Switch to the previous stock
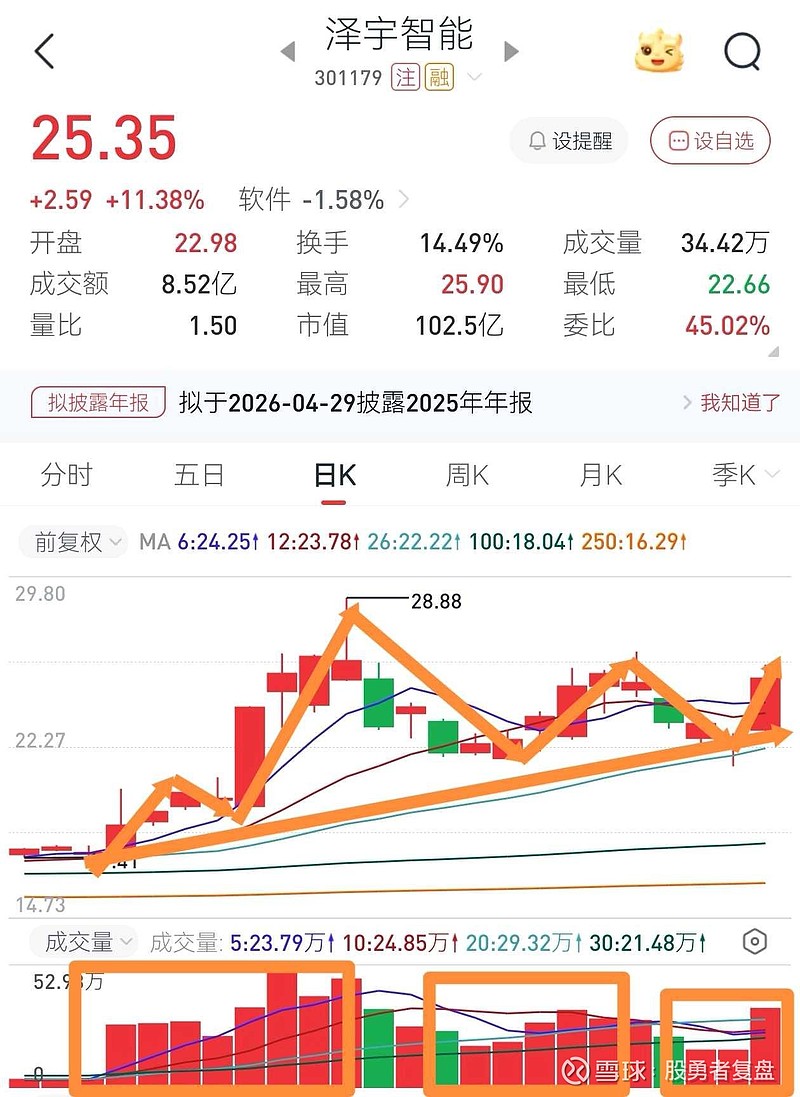 [x=288, y=51]
